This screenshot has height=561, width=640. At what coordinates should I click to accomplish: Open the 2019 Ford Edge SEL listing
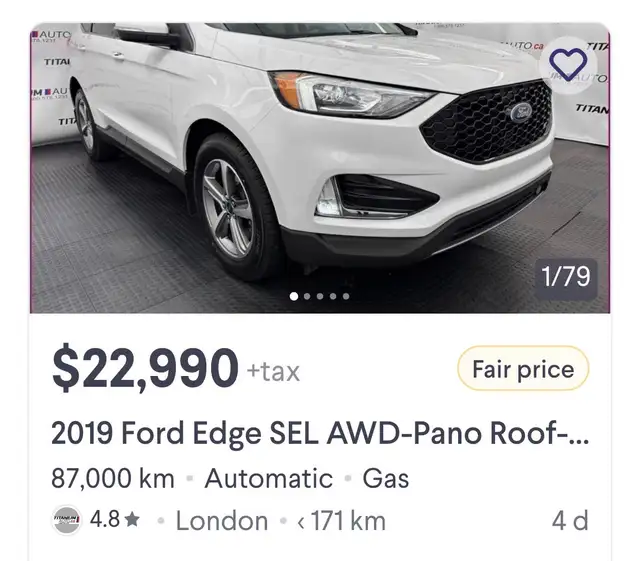pos(320,434)
